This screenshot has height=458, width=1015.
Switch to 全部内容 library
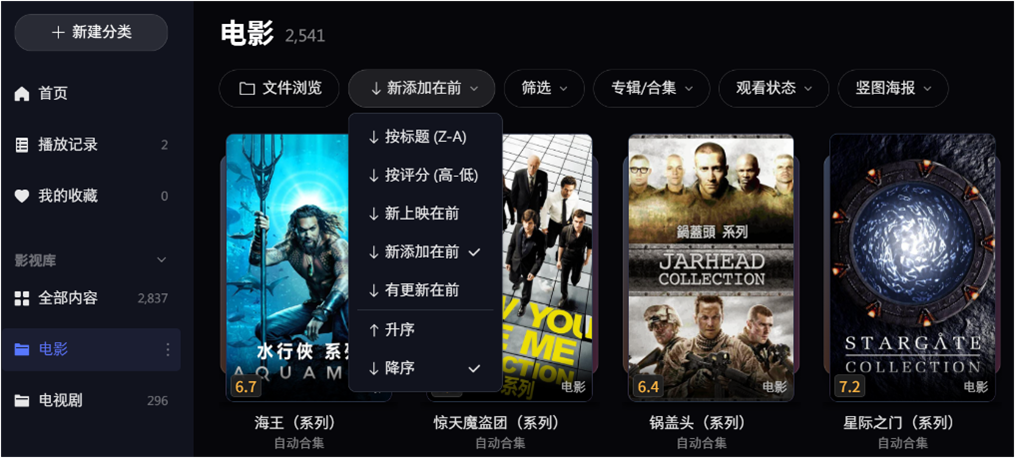68,298
